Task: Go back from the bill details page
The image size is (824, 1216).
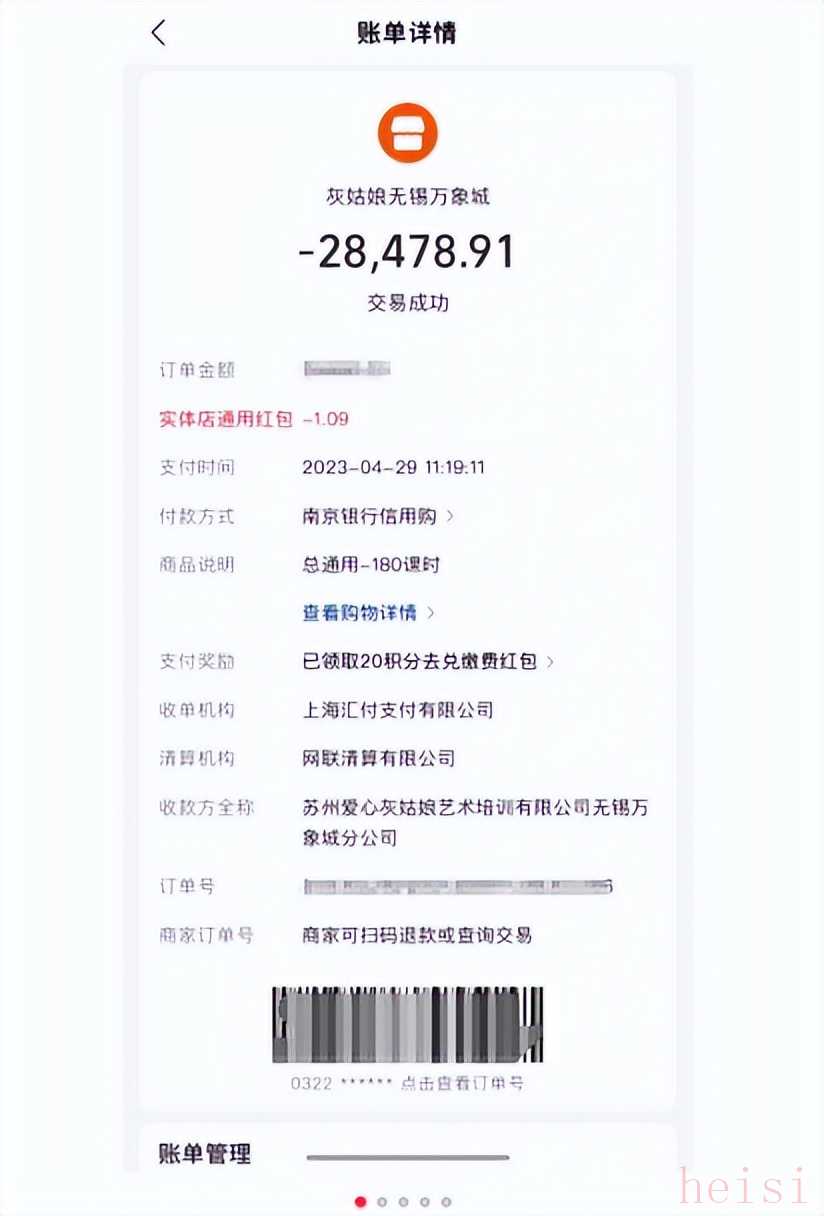Action: pos(158,33)
